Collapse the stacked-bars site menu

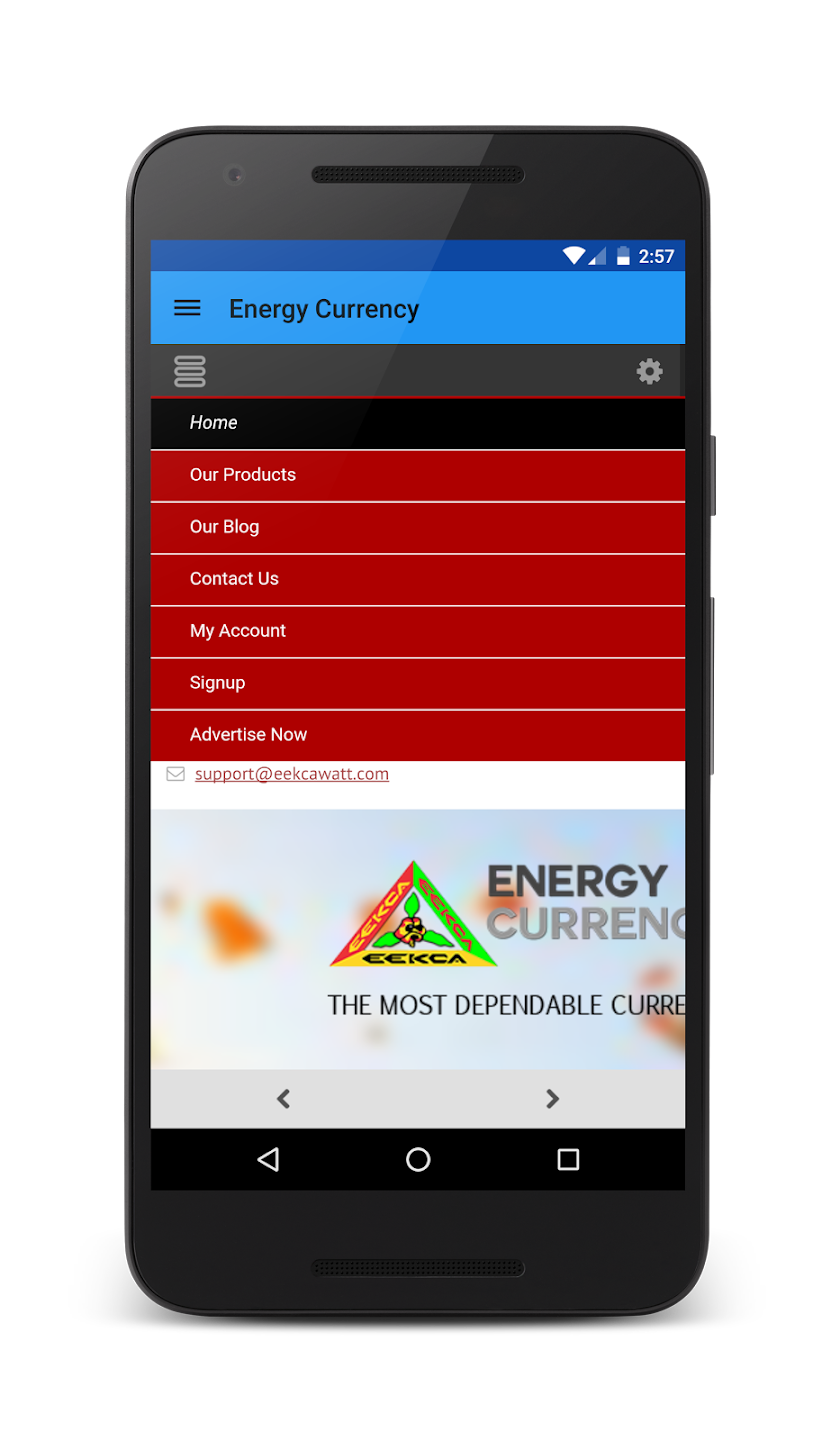189,371
